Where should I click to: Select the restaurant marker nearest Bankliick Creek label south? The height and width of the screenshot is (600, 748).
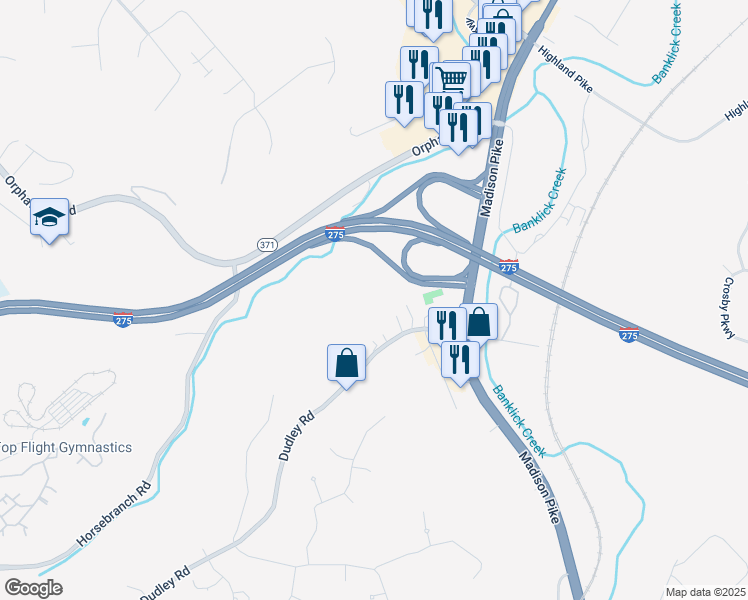coord(459,360)
